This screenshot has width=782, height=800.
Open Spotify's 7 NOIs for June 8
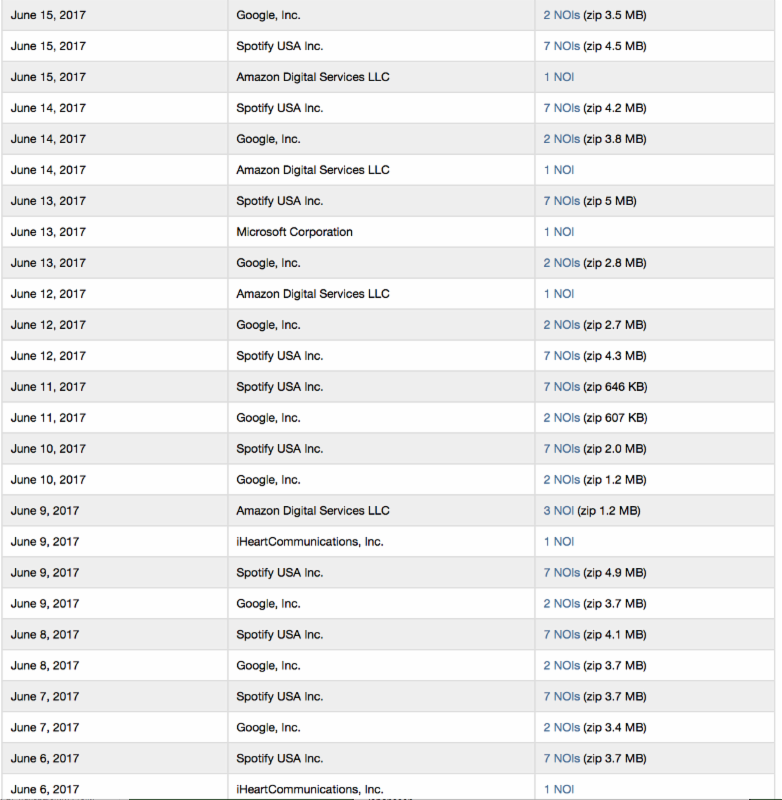click(x=561, y=635)
